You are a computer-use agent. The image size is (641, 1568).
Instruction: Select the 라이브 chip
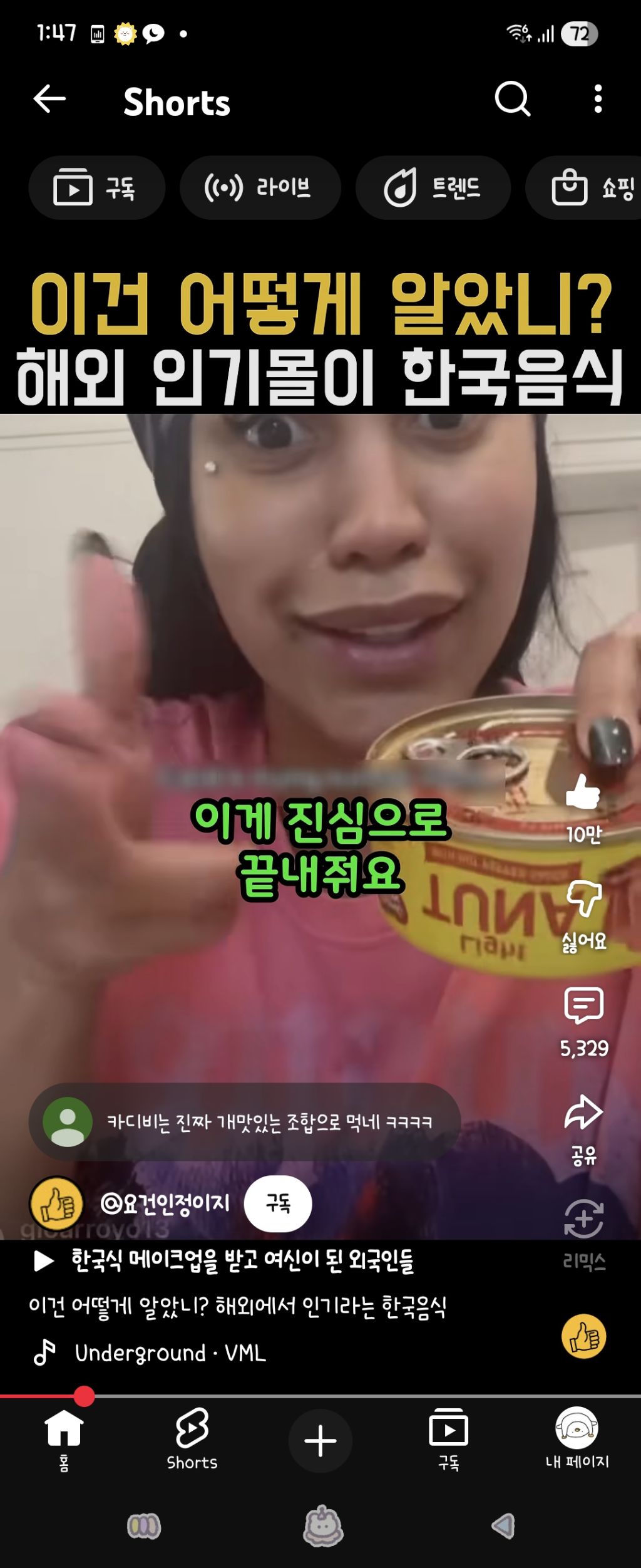[x=260, y=188]
